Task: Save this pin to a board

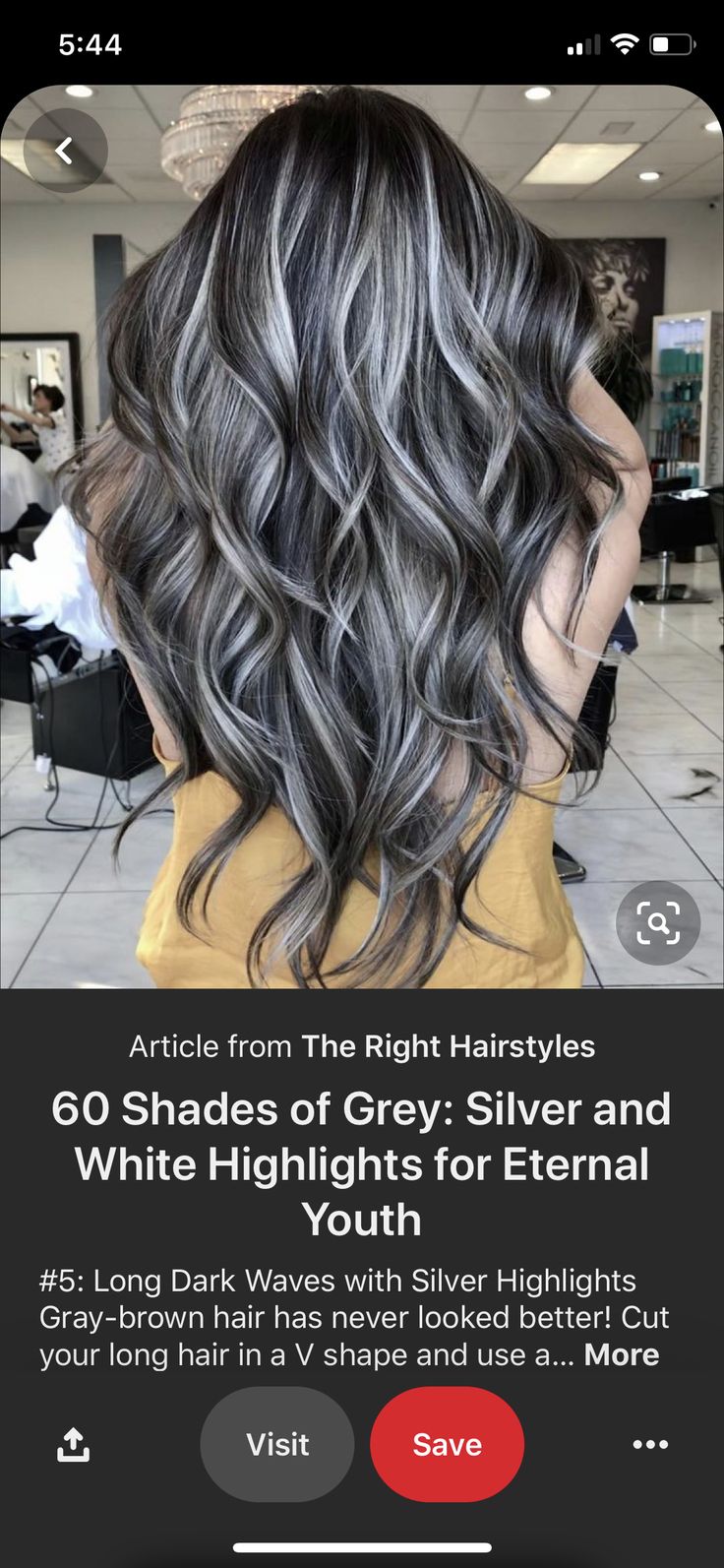Action: (x=448, y=1444)
